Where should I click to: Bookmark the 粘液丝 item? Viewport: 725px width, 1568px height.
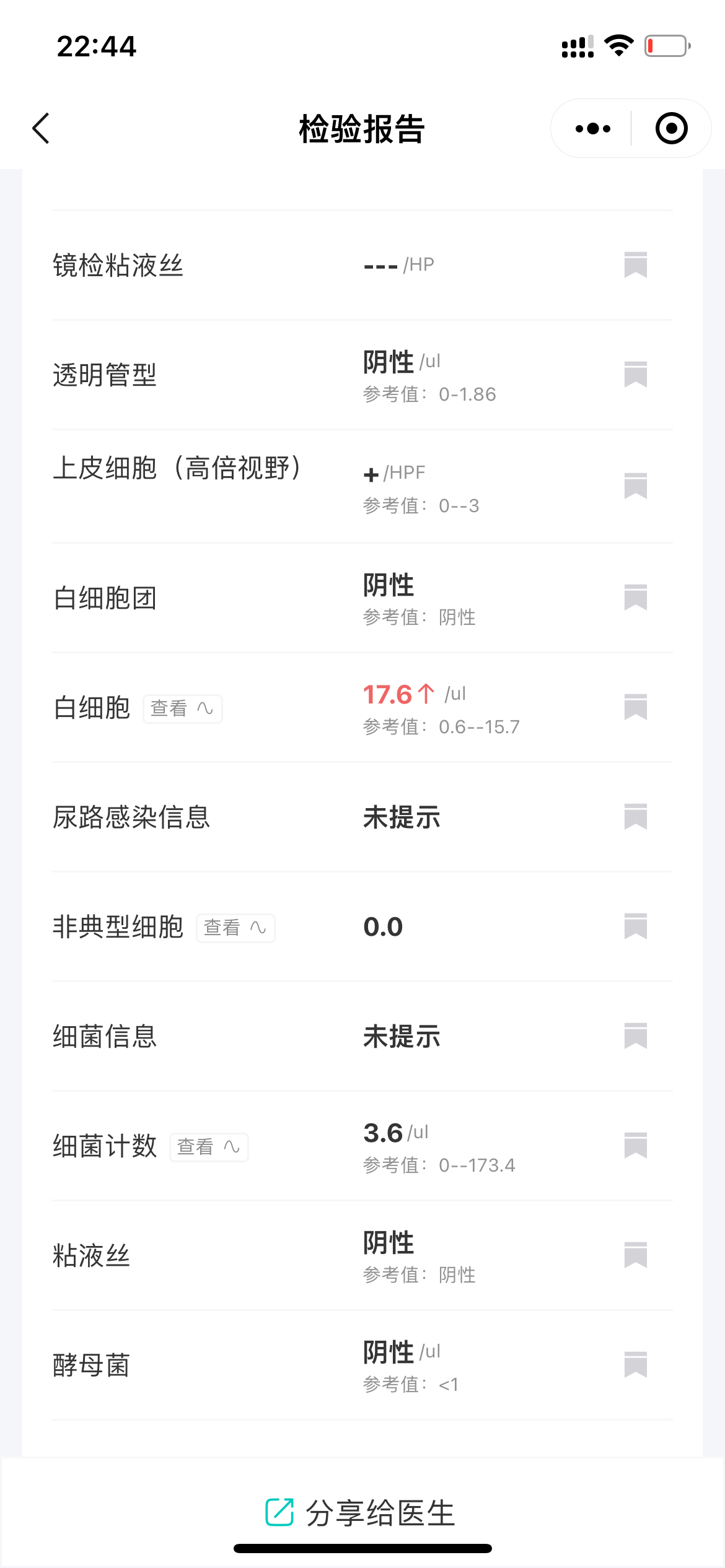636,1255
